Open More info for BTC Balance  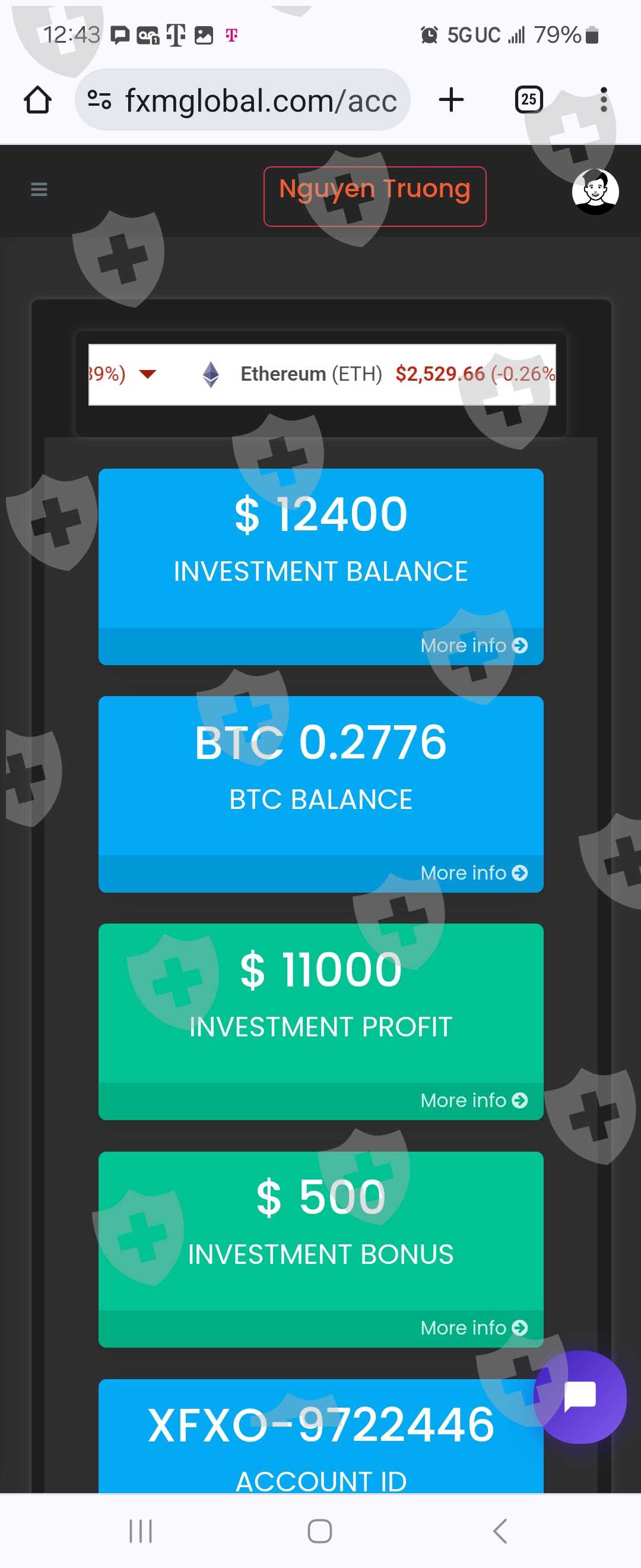[473, 873]
